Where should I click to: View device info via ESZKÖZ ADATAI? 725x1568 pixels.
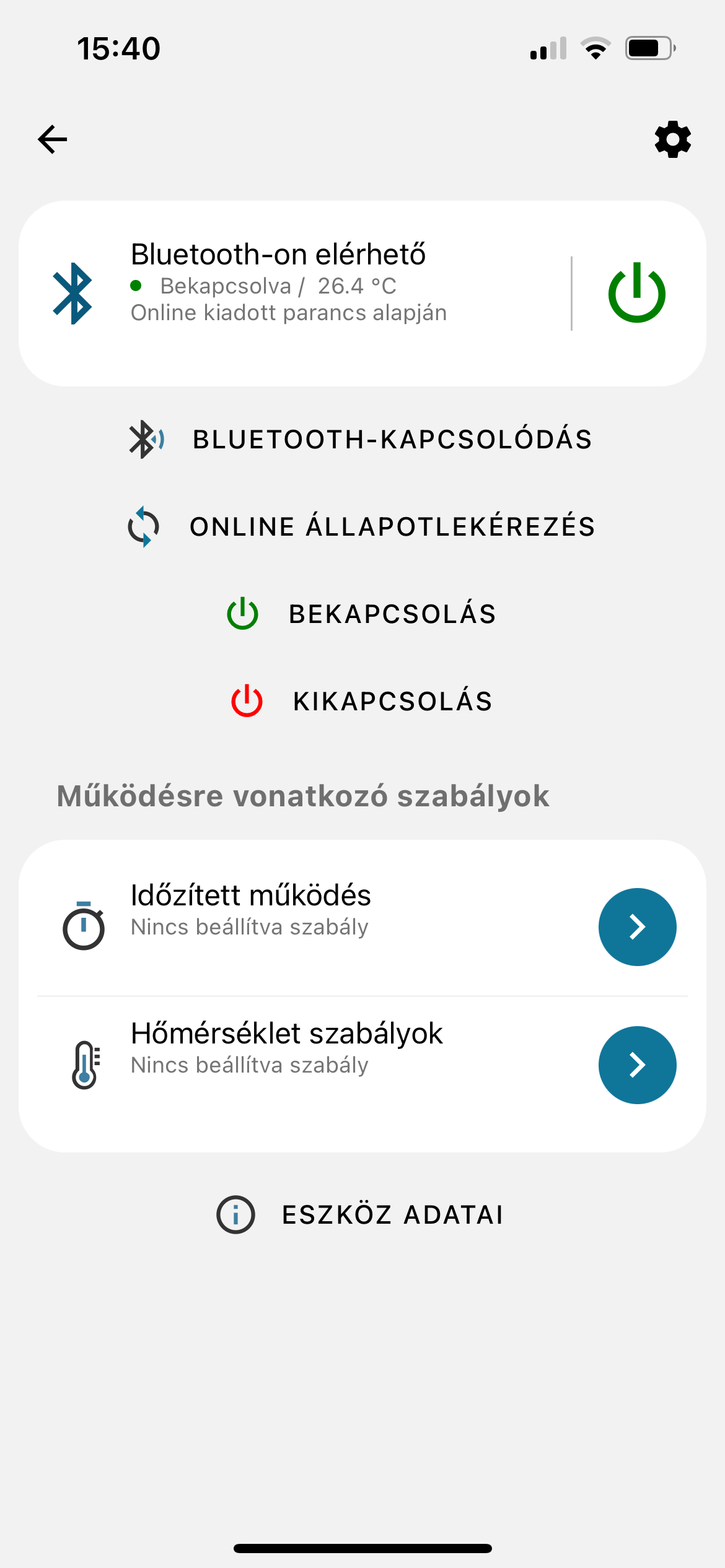tap(361, 1214)
